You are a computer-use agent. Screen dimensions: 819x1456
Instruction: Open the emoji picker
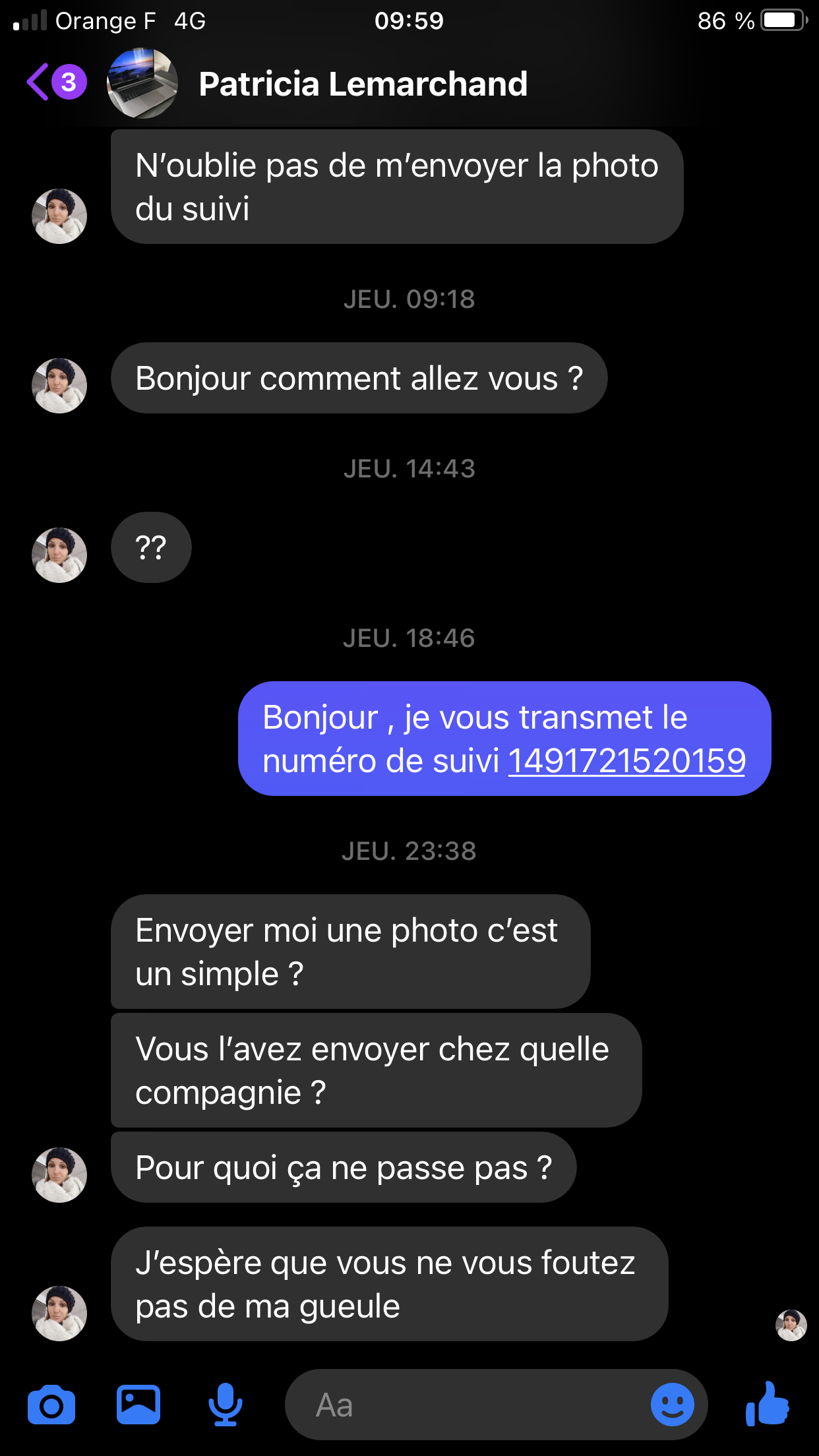coord(672,1405)
